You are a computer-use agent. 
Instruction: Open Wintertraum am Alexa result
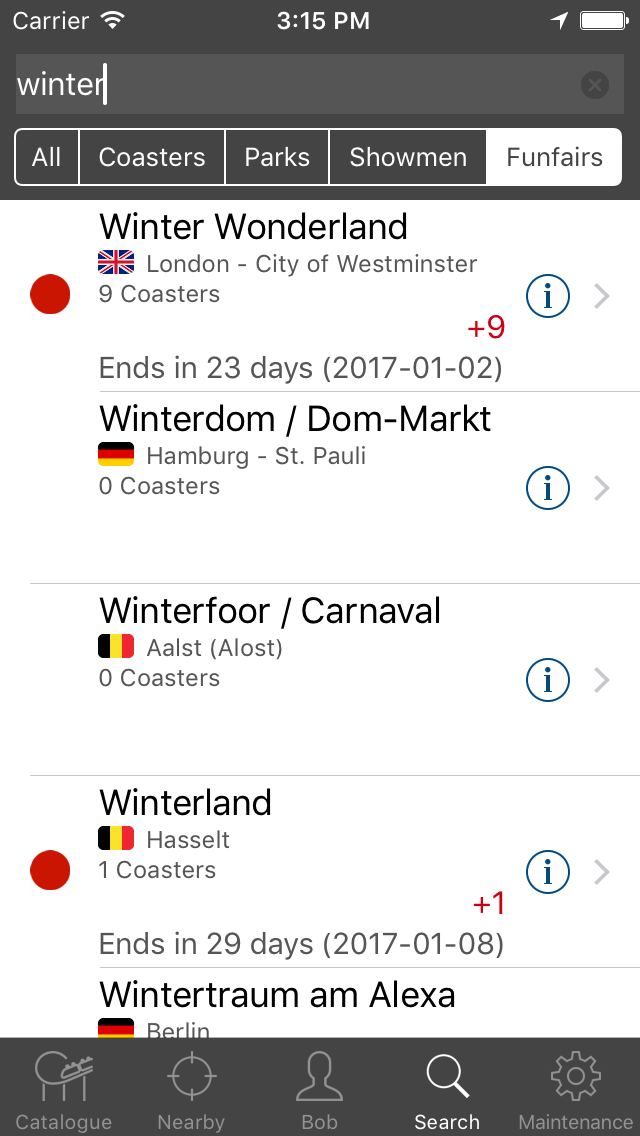[x=320, y=1003]
